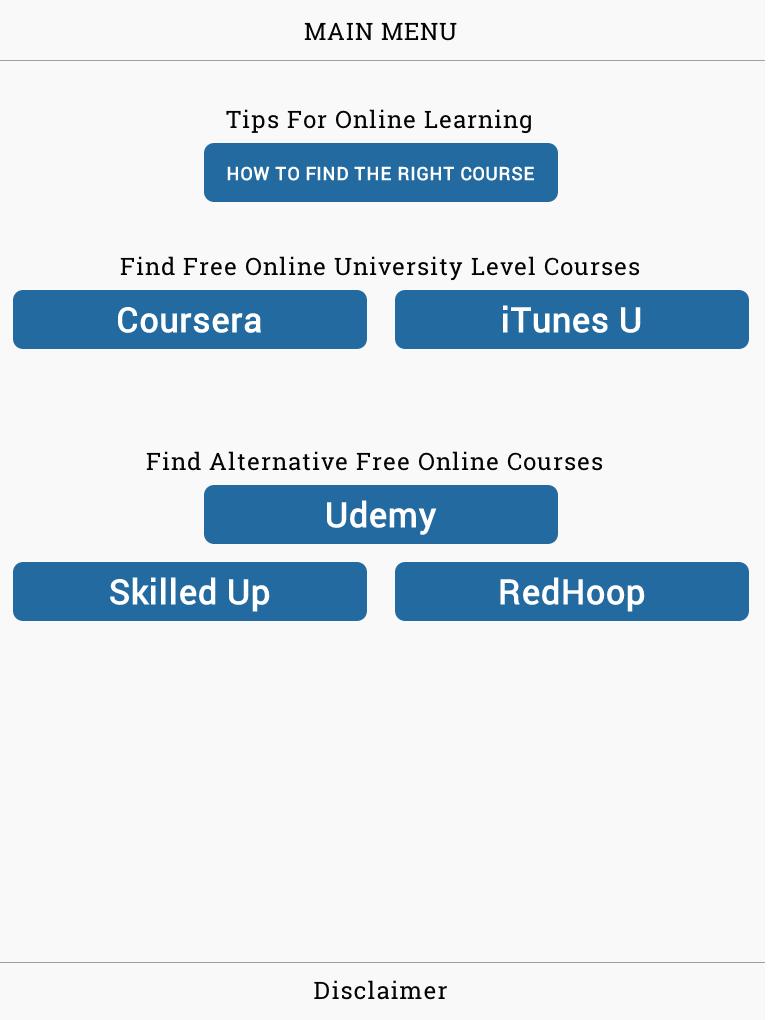
Task: Tap iTunes U in the university section
Action: 571,319
